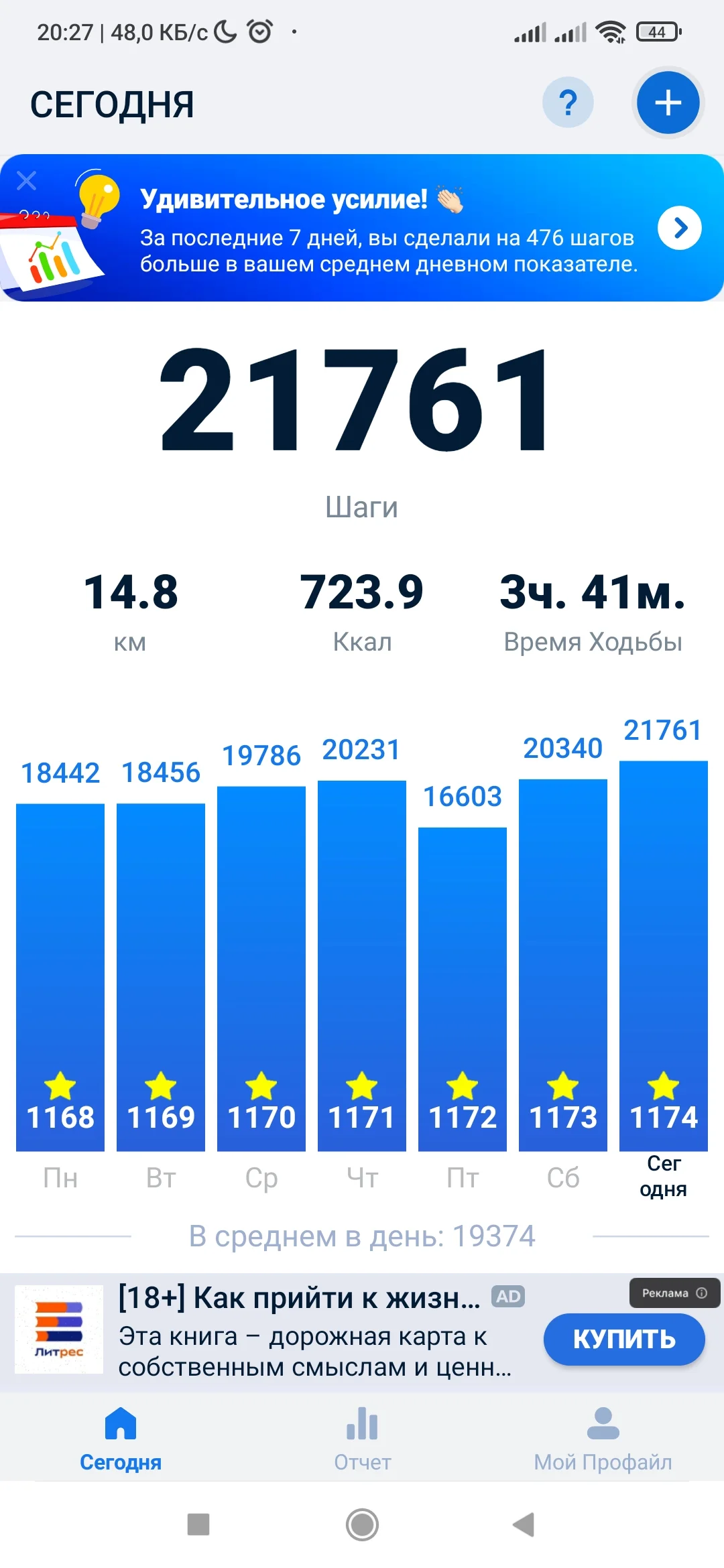Open the Реклама ad info label
Screen dimensions: 724x1568
pos(674,1293)
